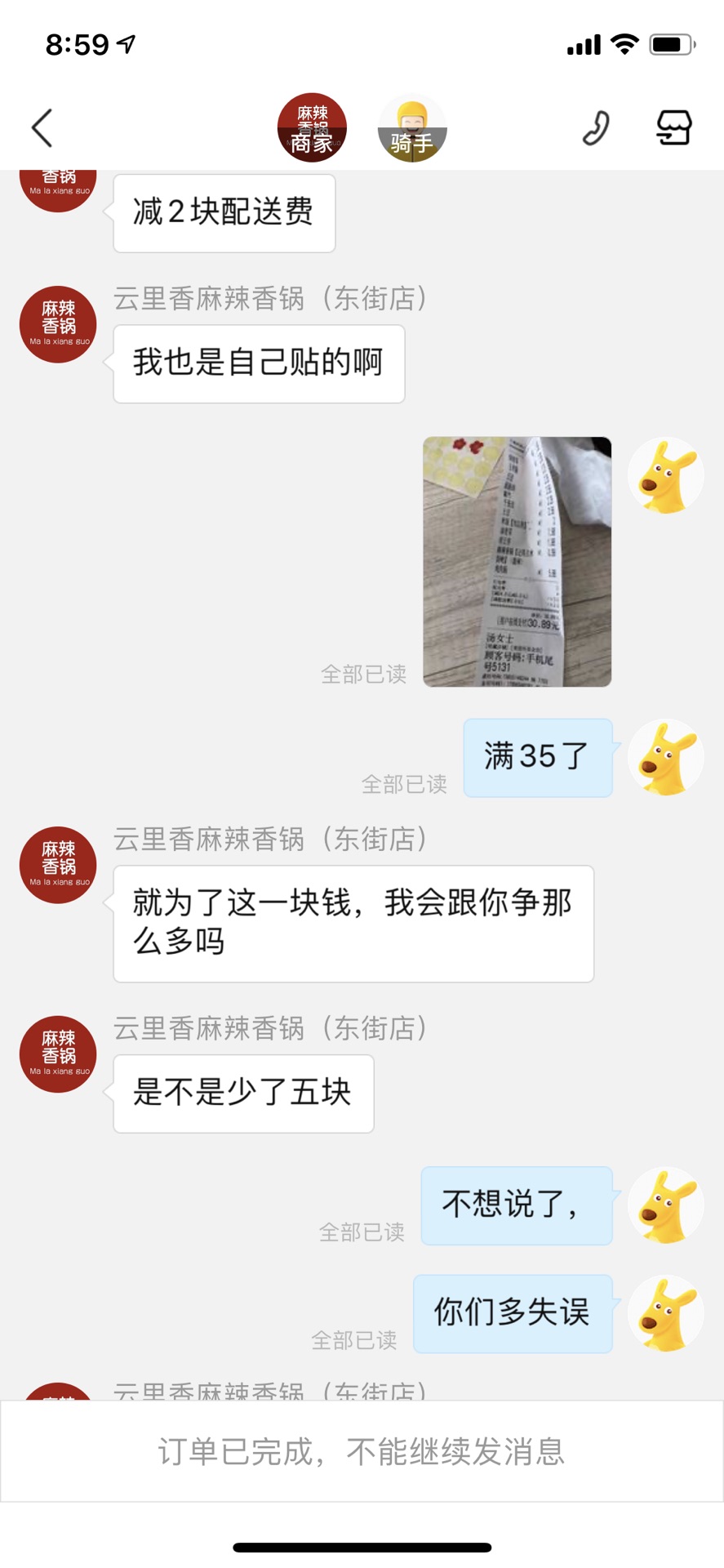Select the 商家 merchant avatar in header
This screenshot has height=1568, width=724.
pyautogui.click(x=312, y=128)
